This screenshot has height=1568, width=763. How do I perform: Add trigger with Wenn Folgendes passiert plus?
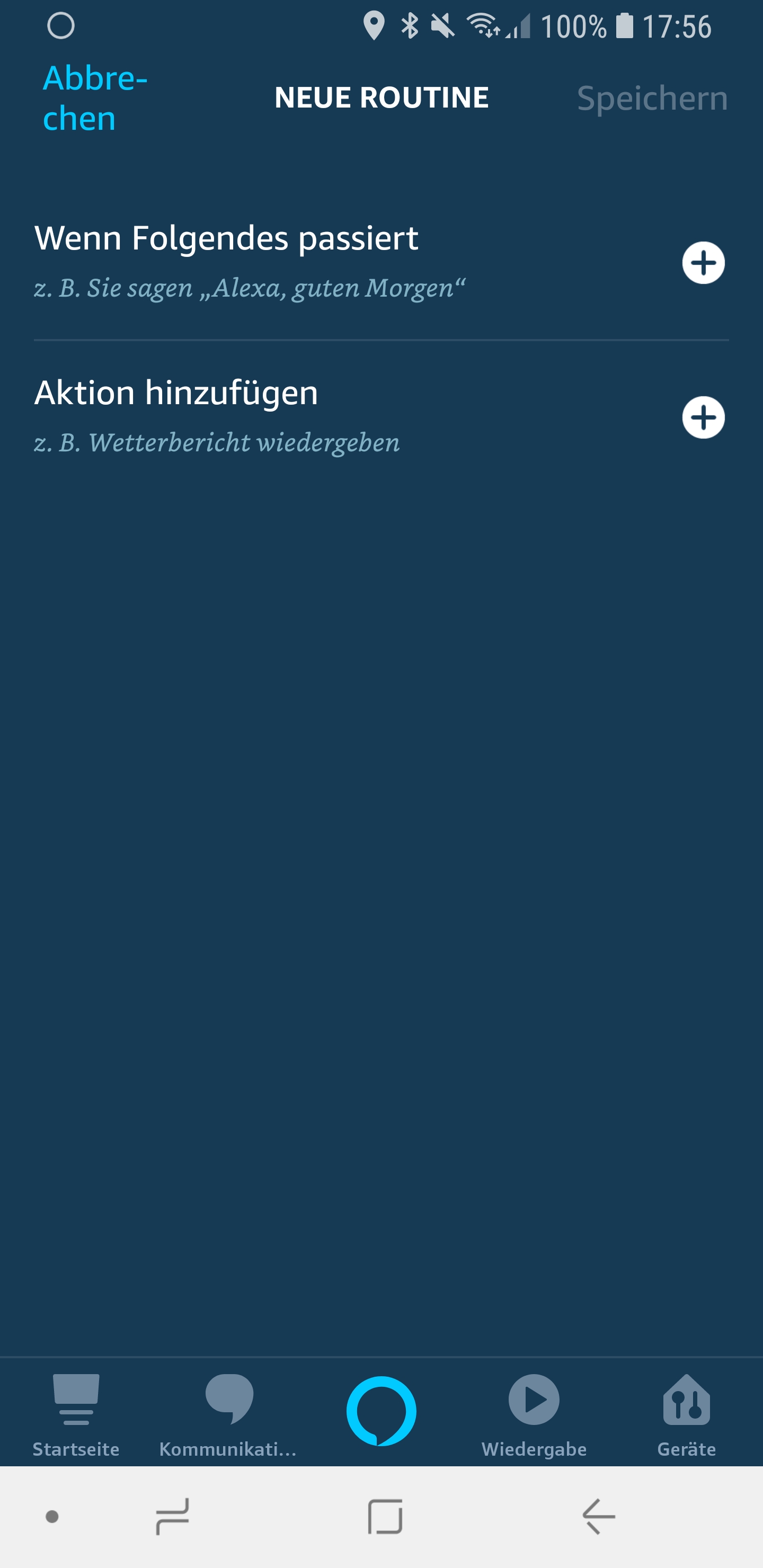pyautogui.click(x=703, y=263)
